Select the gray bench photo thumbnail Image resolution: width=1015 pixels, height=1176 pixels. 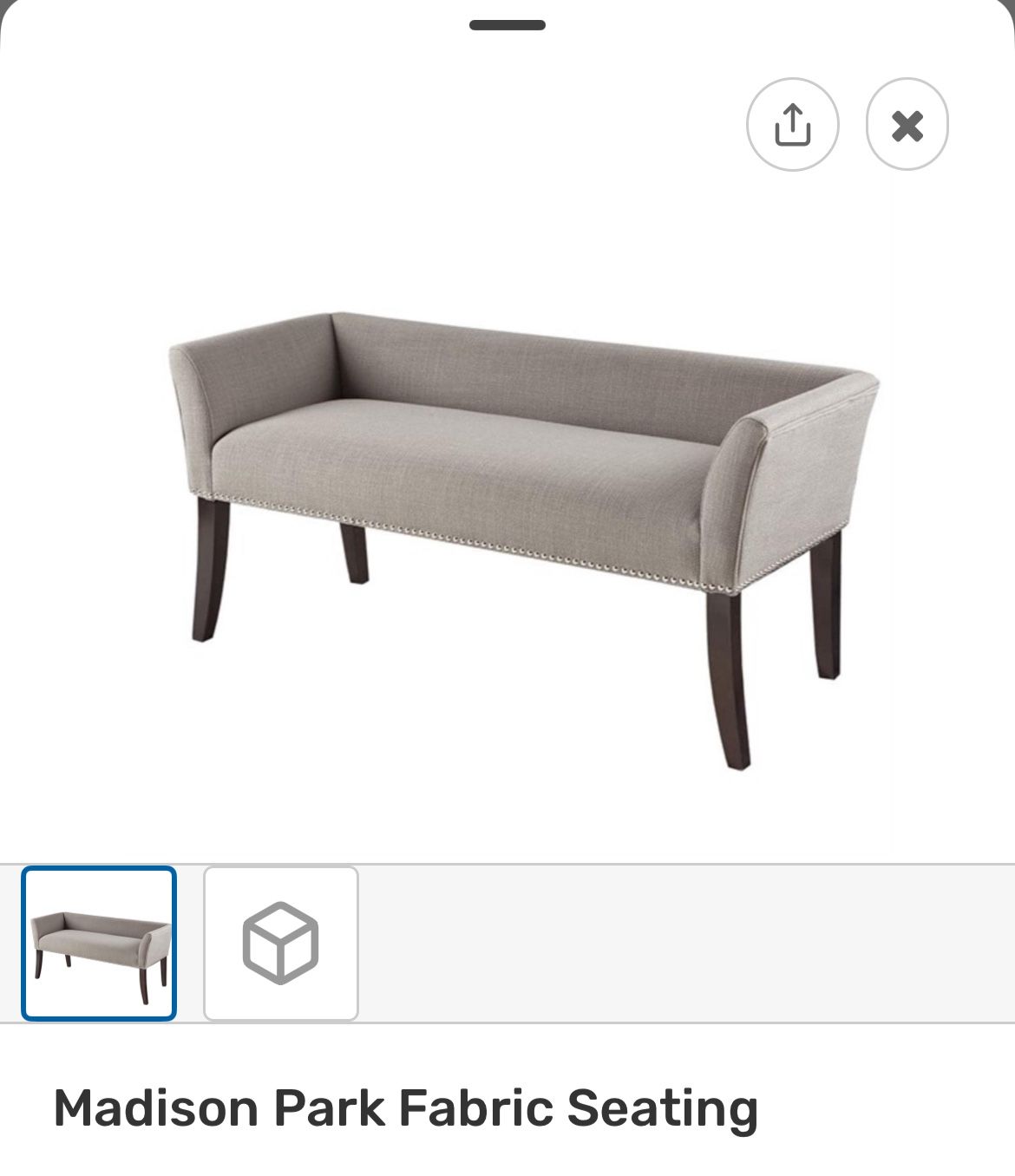coord(99,943)
